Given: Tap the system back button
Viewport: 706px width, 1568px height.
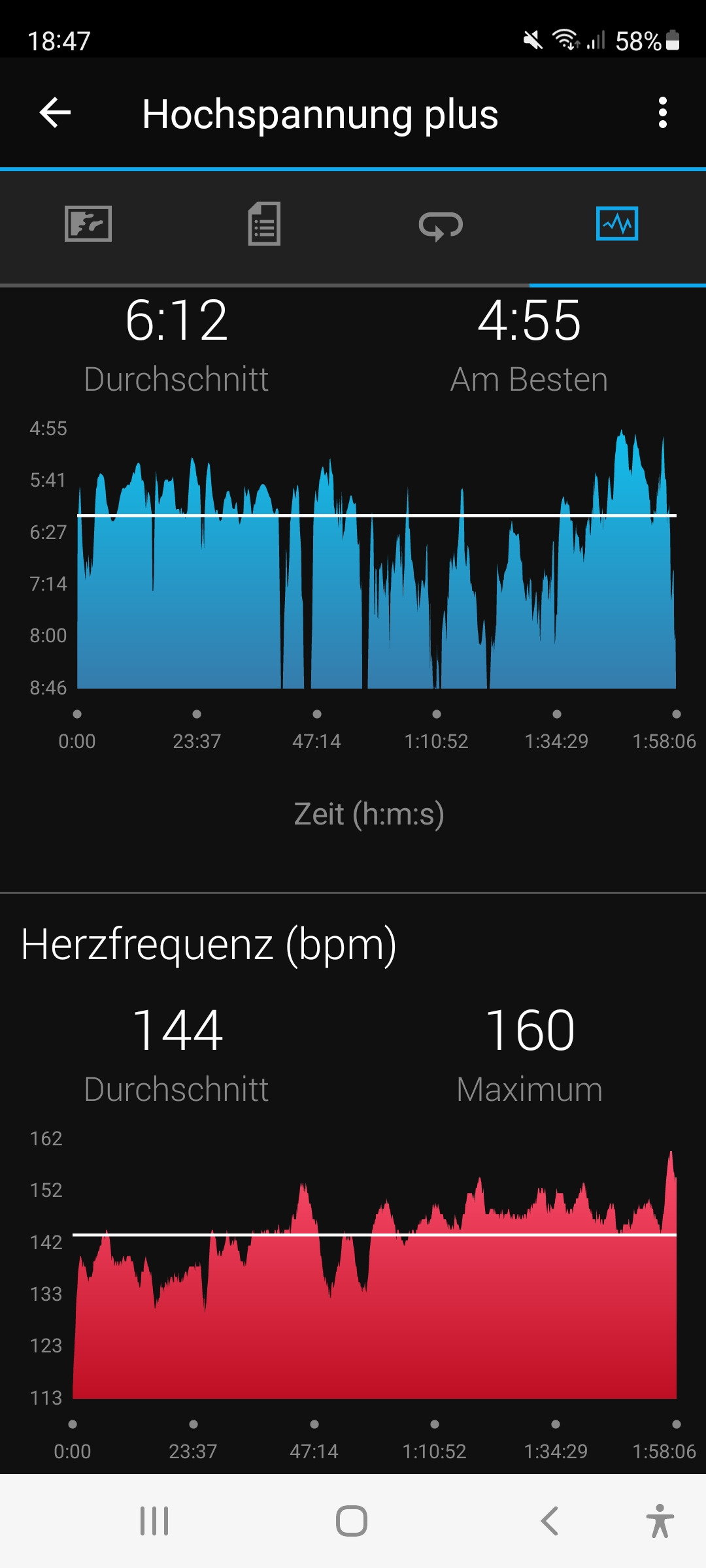Looking at the screenshot, I should pyautogui.click(x=550, y=1521).
